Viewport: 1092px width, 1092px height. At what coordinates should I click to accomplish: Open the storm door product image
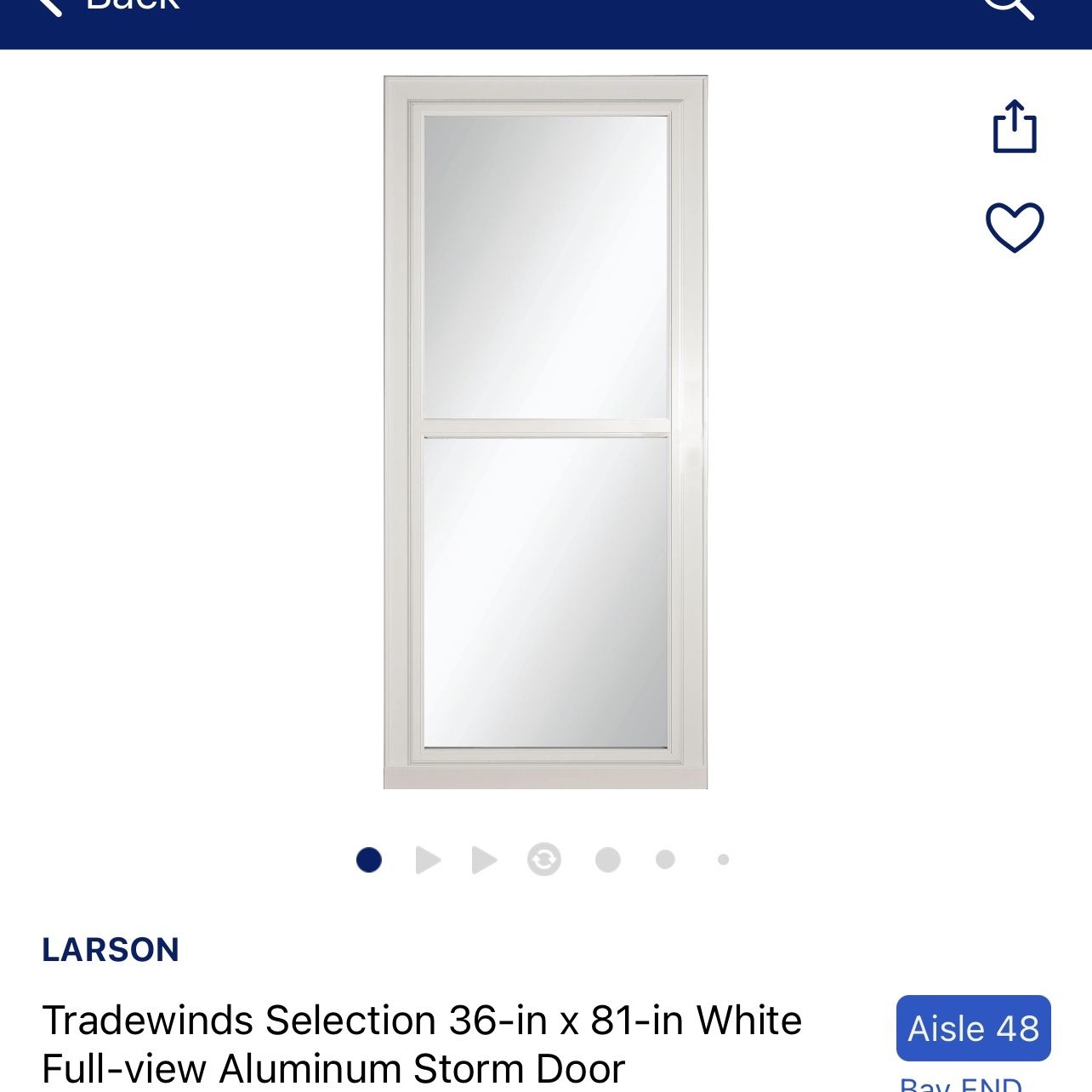[545, 432]
